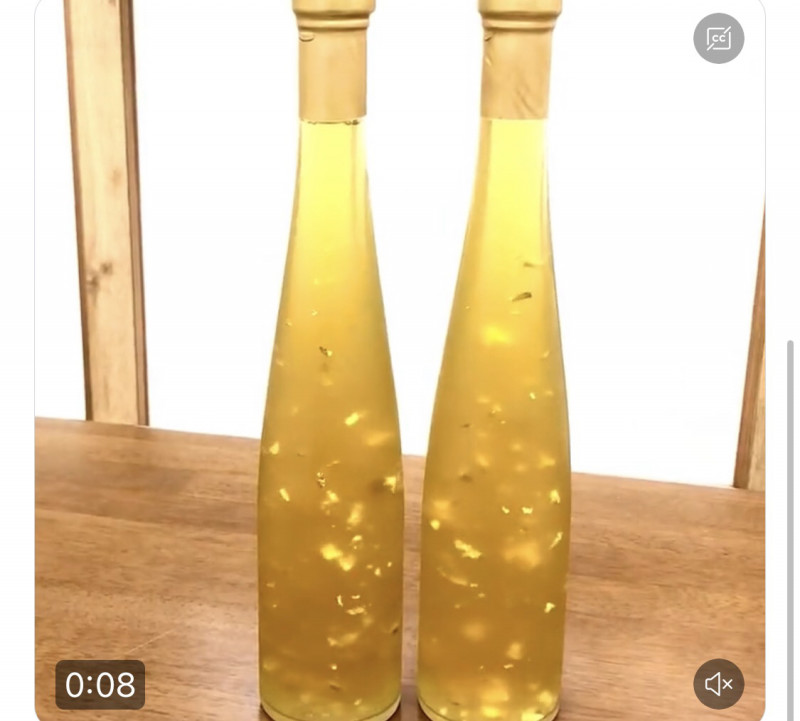Toggle closed captions on the video
This screenshot has height=721, width=800.
(x=718, y=39)
